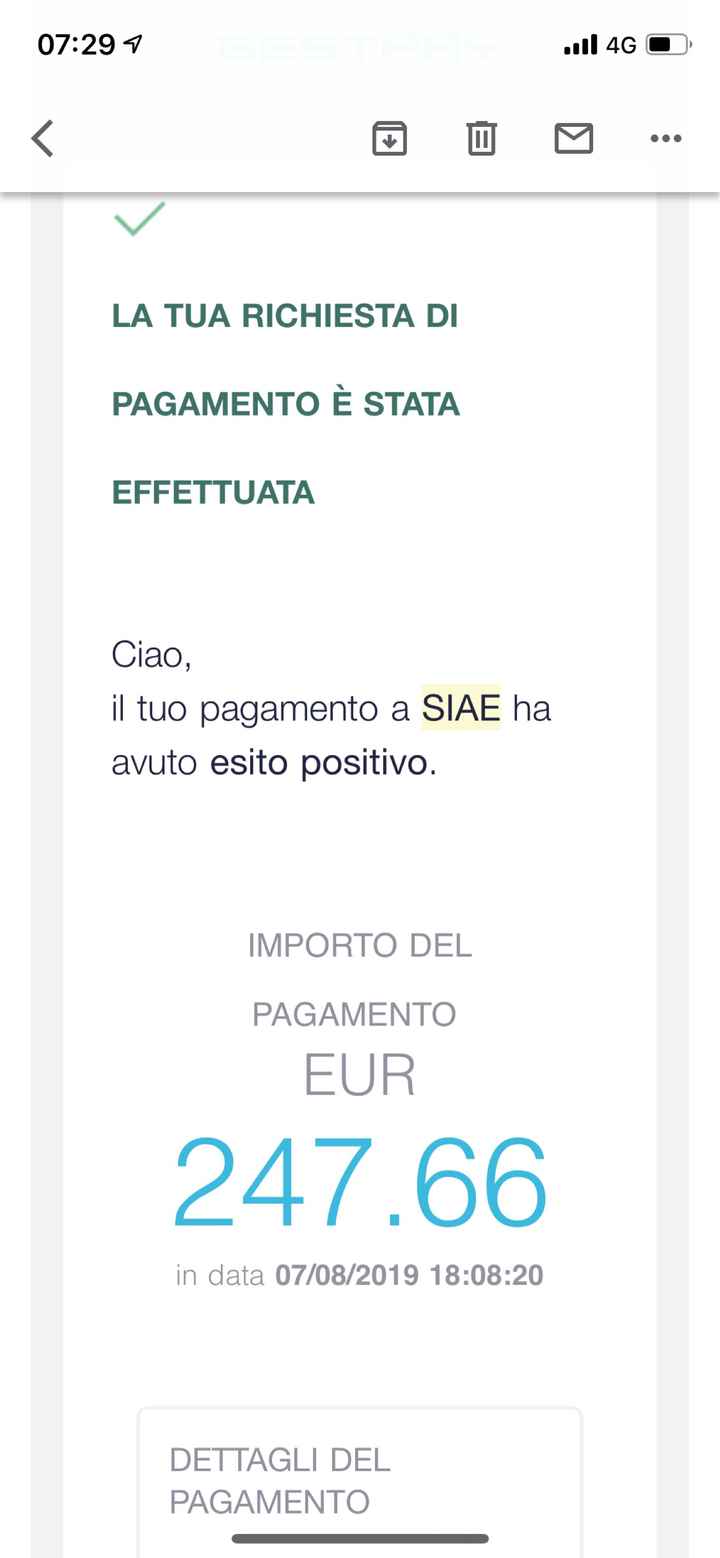
Task: Mark email unread via the envelope icon
Action: [x=574, y=138]
